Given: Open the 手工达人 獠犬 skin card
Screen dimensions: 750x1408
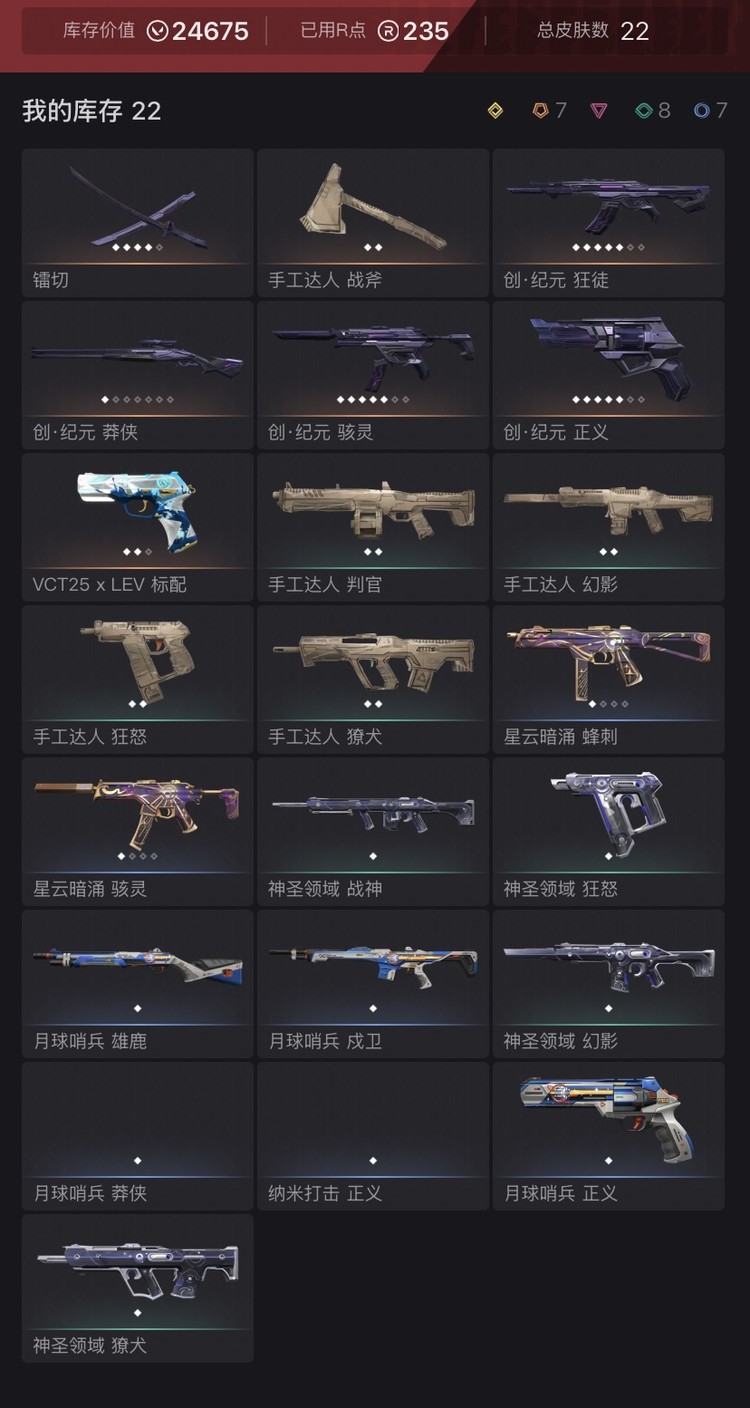Looking at the screenshot, I should click(373, 678).
